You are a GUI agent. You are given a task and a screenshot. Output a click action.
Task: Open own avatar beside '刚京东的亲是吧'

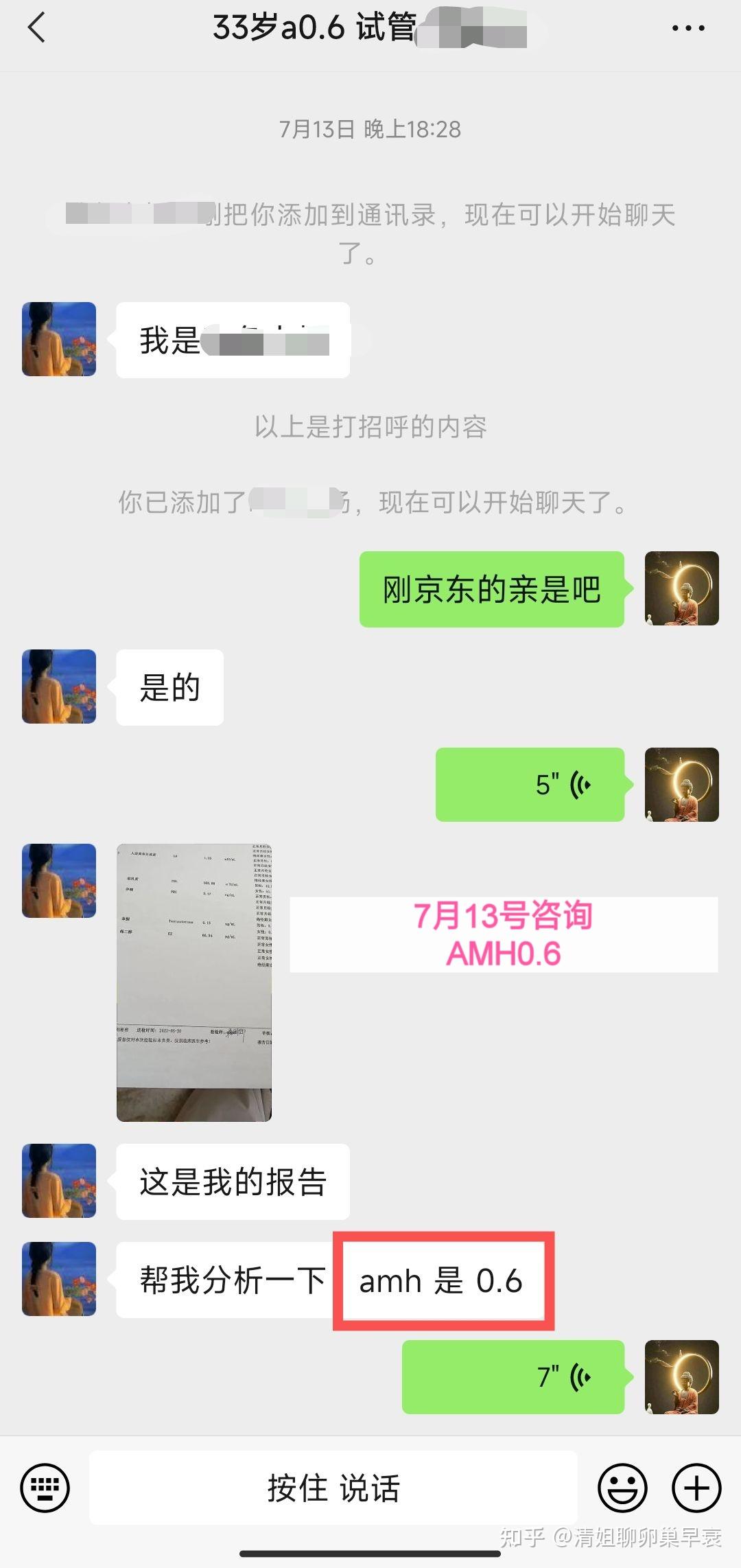[682, 588]
